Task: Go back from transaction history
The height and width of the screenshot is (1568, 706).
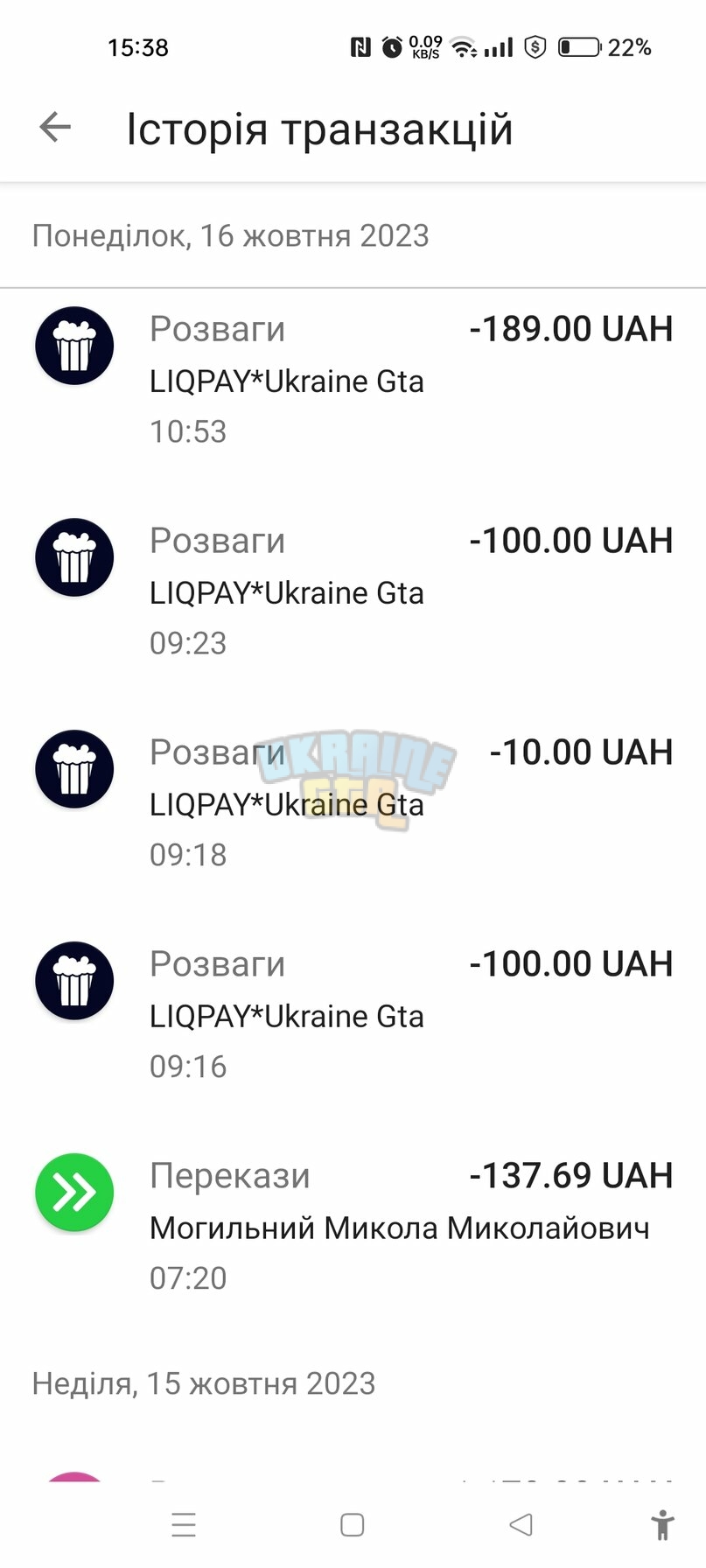Action: pos(55,128)
